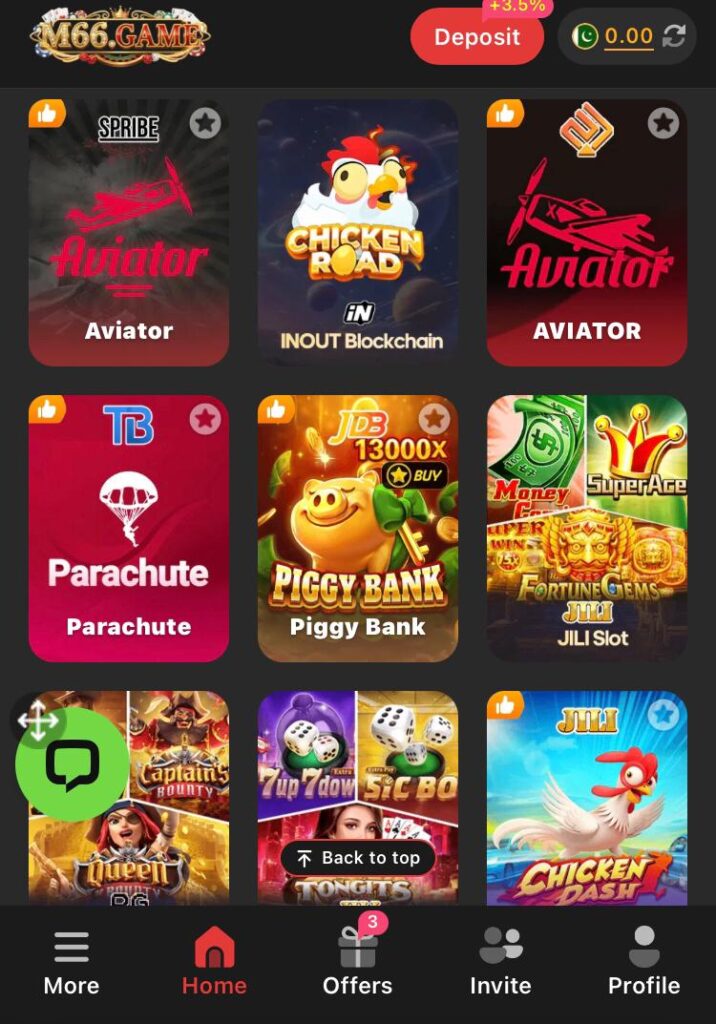Screen dimensions: 716x1024
Task: Open the Chicken Dash game
Action: coord(587,800)
